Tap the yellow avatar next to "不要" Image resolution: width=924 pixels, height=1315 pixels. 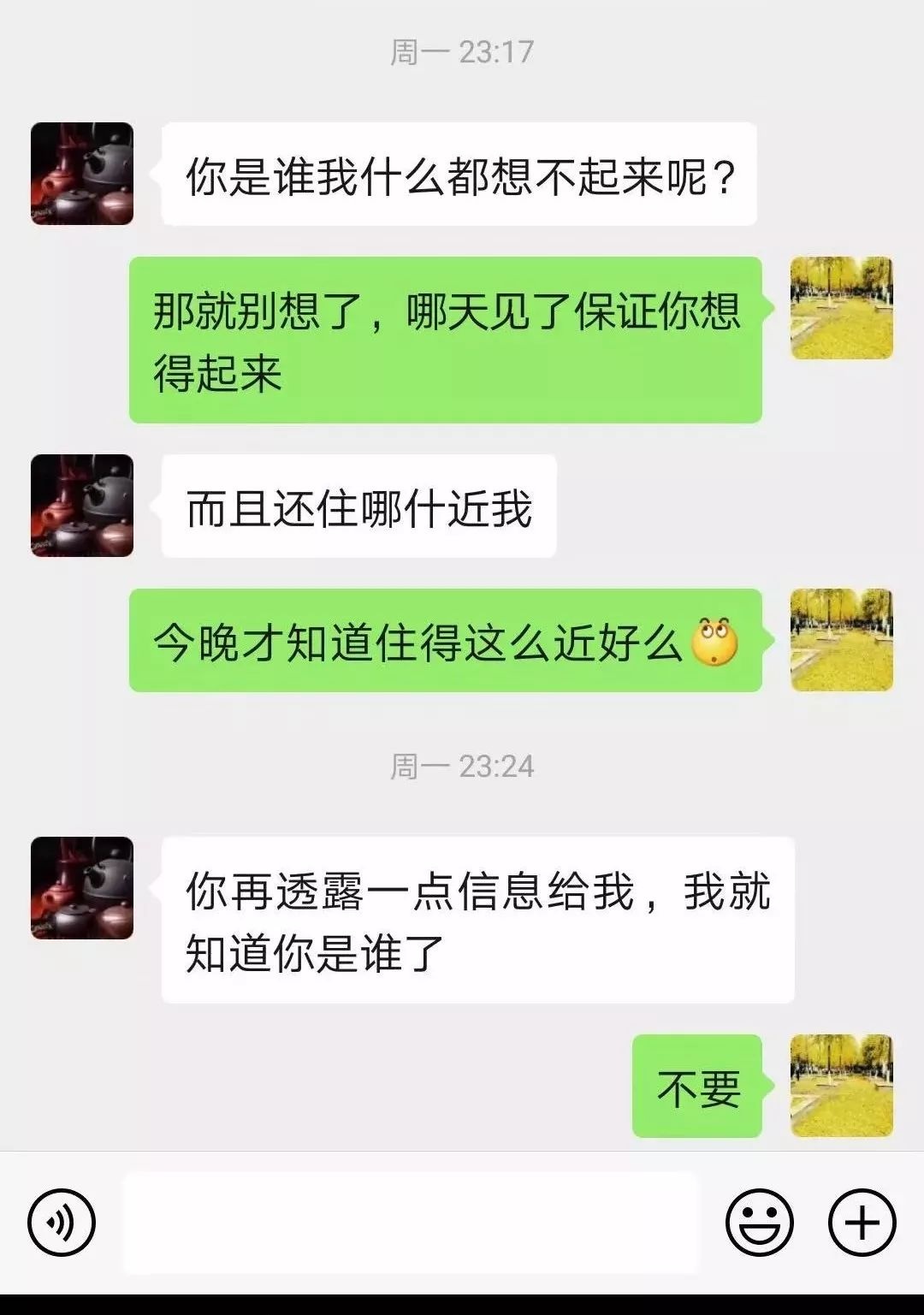841,1086
